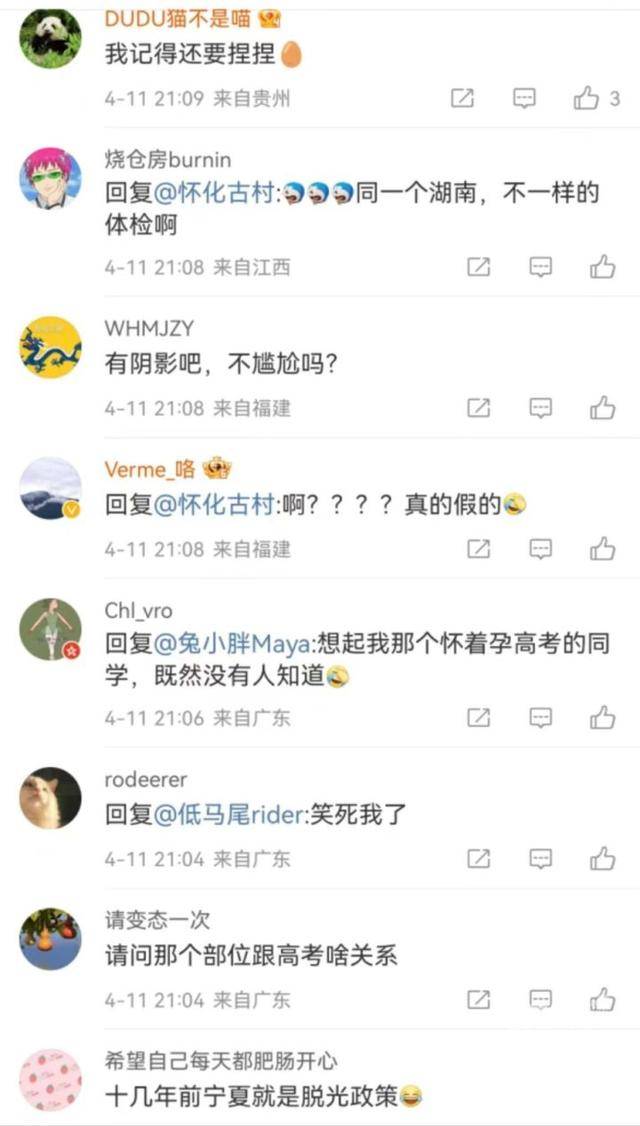View 希望自己每天都肥肠开心's profile avatar
Screen dimensions: 640x1126
click(x=51, y=1080)
